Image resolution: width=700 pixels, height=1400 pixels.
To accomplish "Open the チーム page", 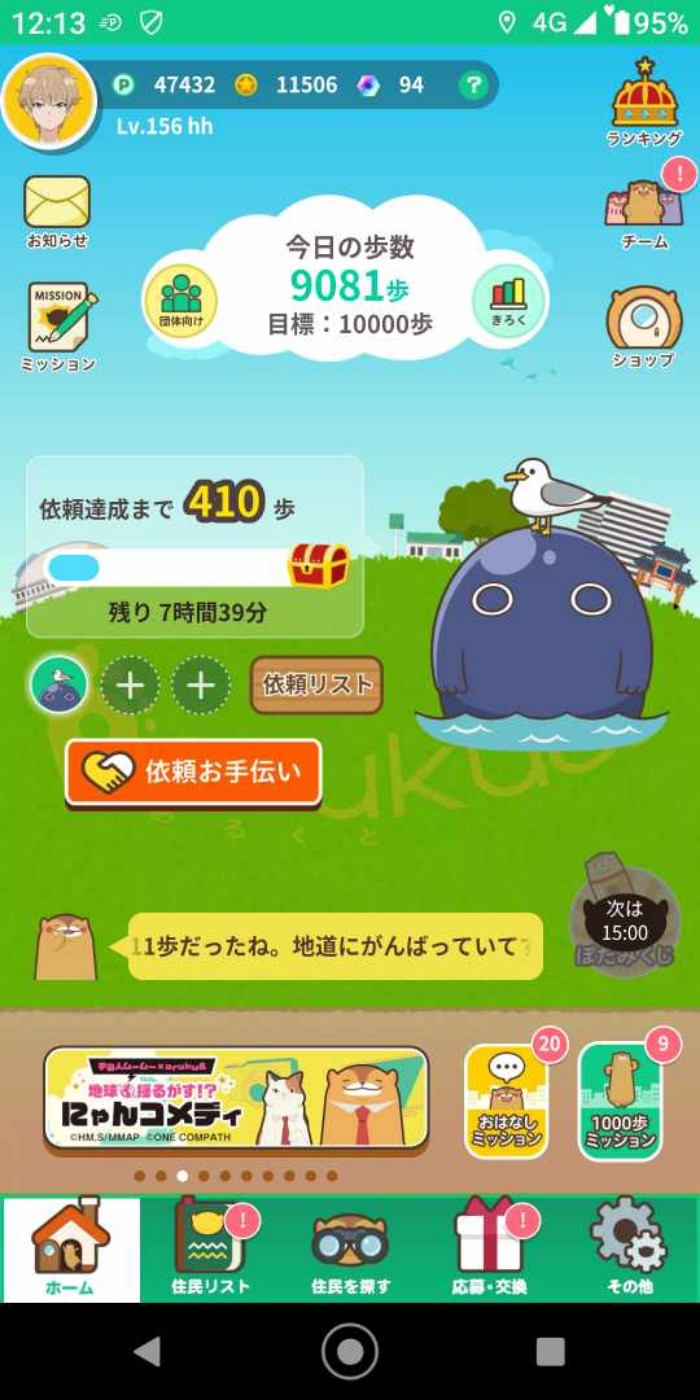I will [645, 207].
